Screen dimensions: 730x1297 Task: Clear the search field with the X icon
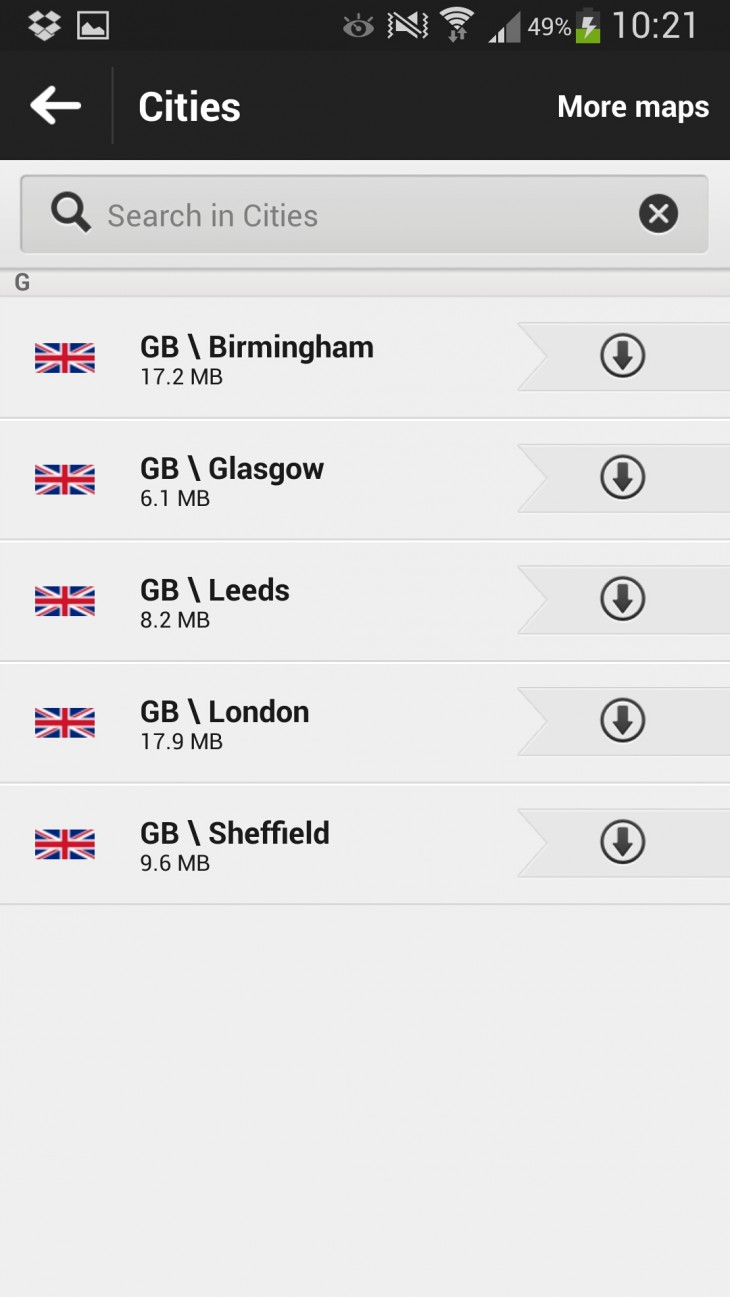[x=658, y=213]
